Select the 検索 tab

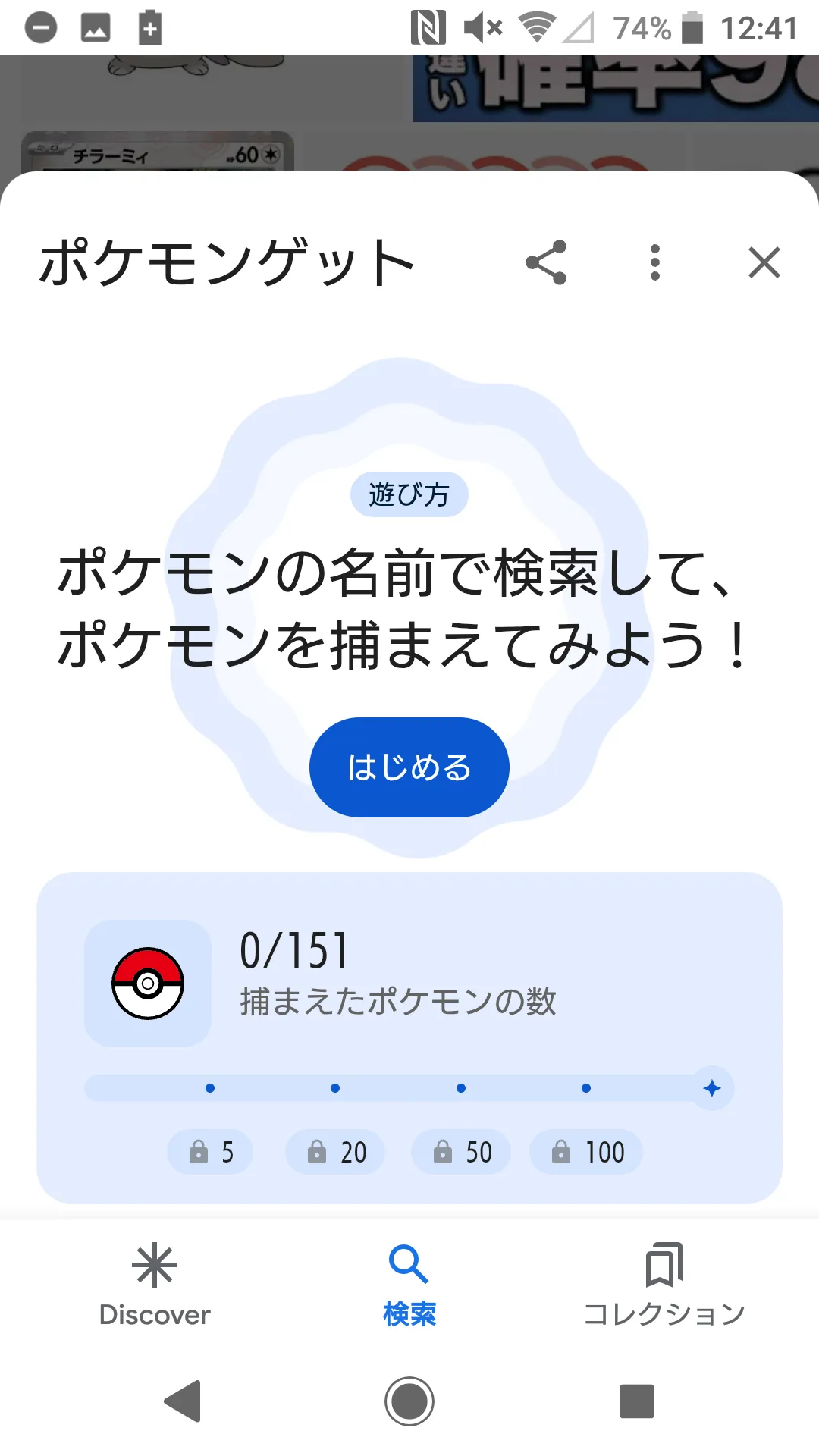tap(409, 1283)
